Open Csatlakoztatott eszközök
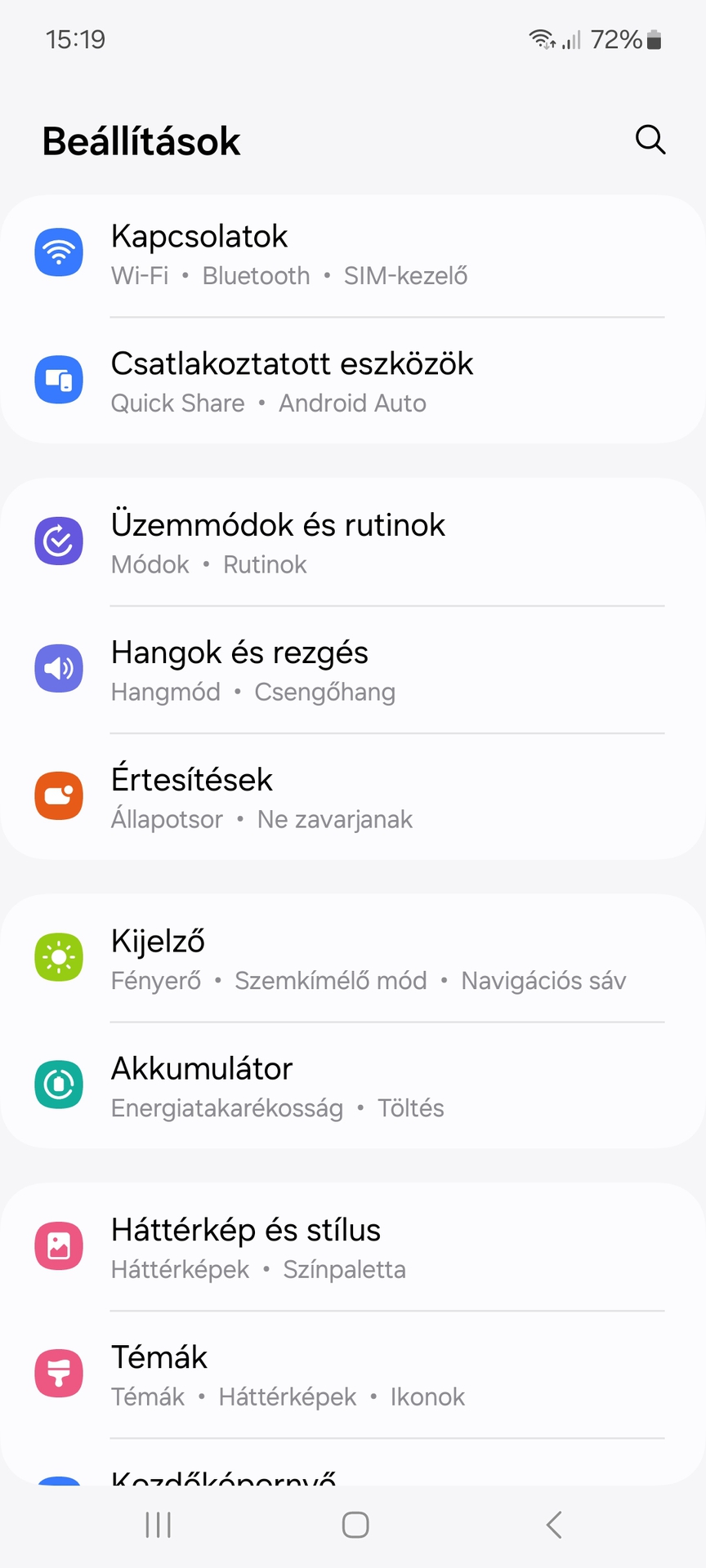This screenshot has width=706, height=1568. [x=353, y=381]
